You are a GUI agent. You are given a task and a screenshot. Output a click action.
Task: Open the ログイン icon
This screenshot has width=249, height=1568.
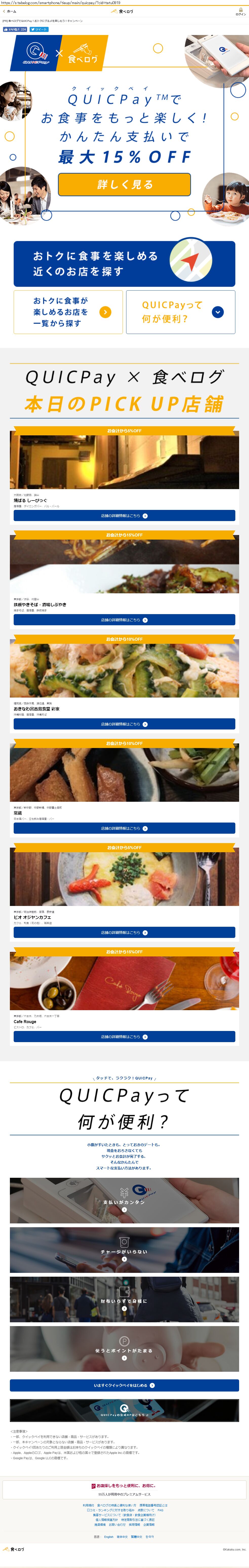(x=240, y=12)
